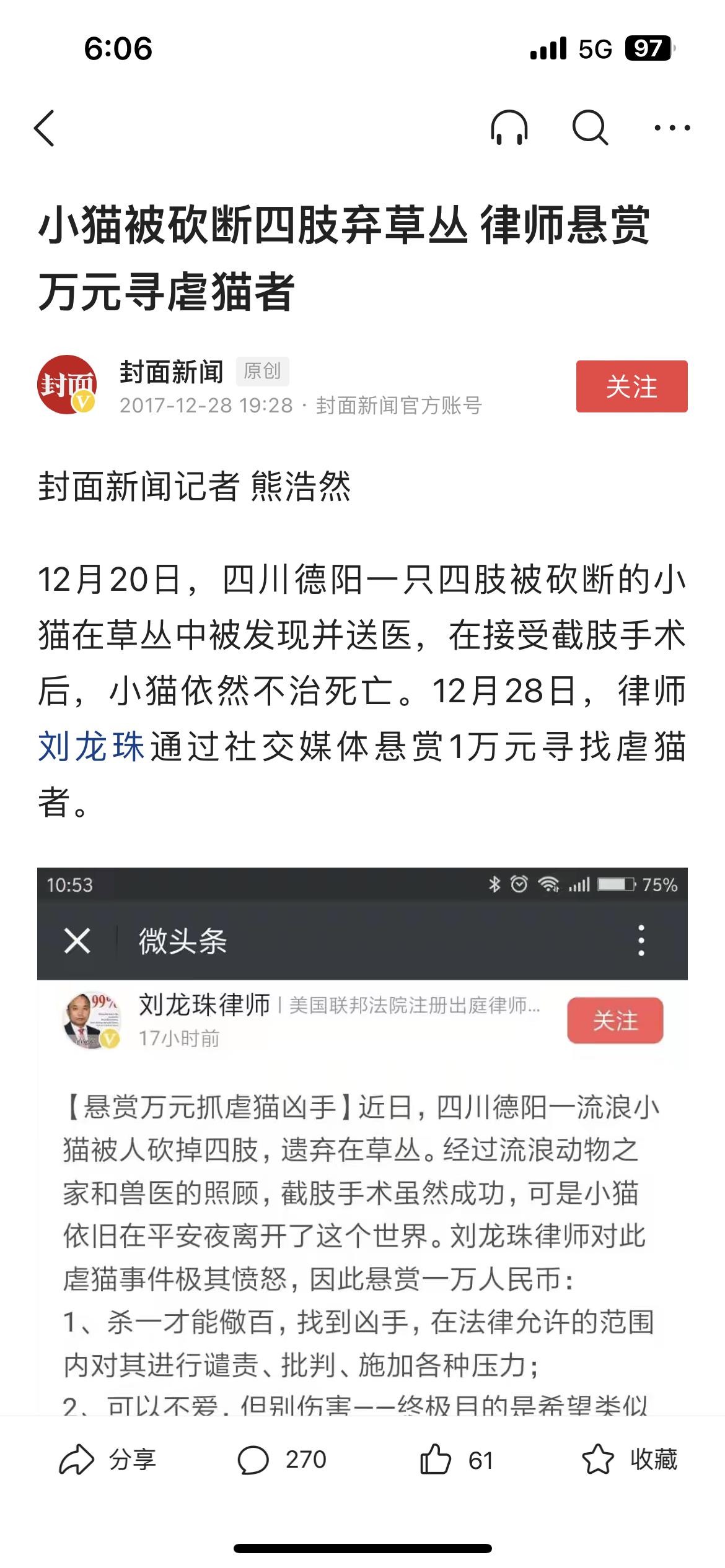This screenshot has width=725, height=1568.
Task: Open the three-dot more options menu
Action: tap(672, 128)
